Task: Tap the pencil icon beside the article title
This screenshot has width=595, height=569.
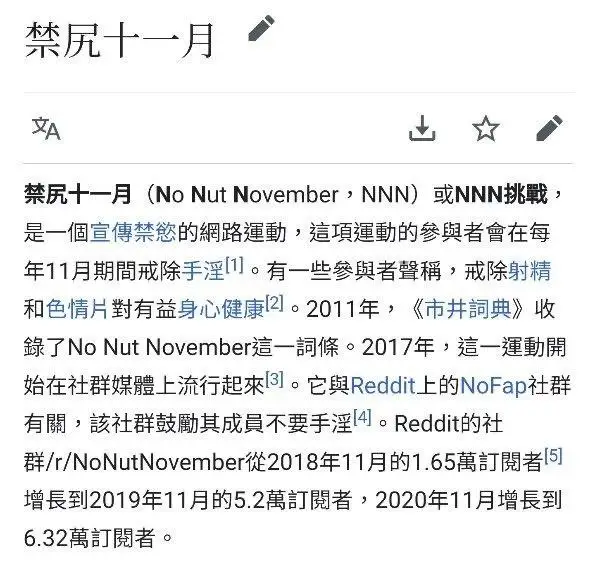Action: [261, 28]
